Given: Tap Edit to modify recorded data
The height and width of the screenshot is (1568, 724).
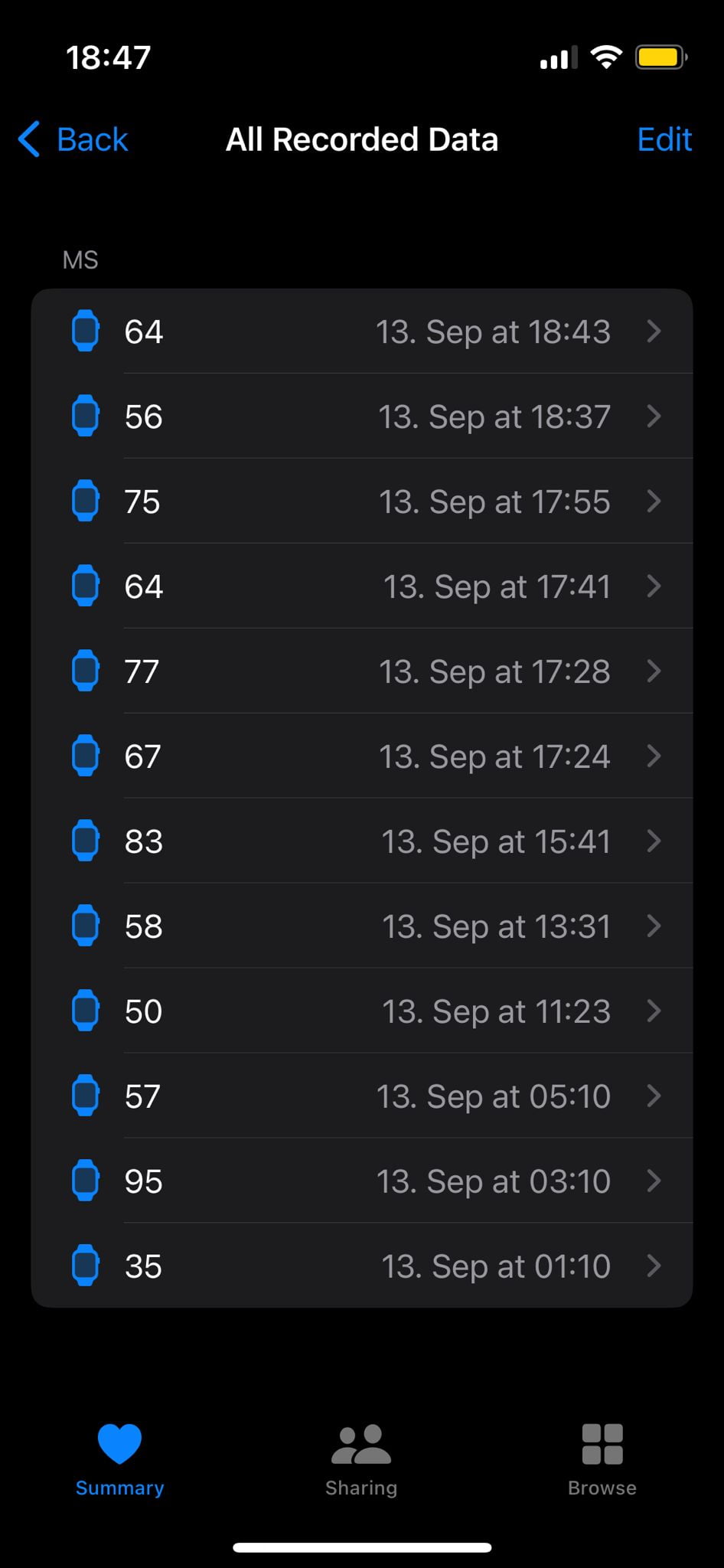Looking at the screenshot, I should pyautogui.click(x=664, y=140).
